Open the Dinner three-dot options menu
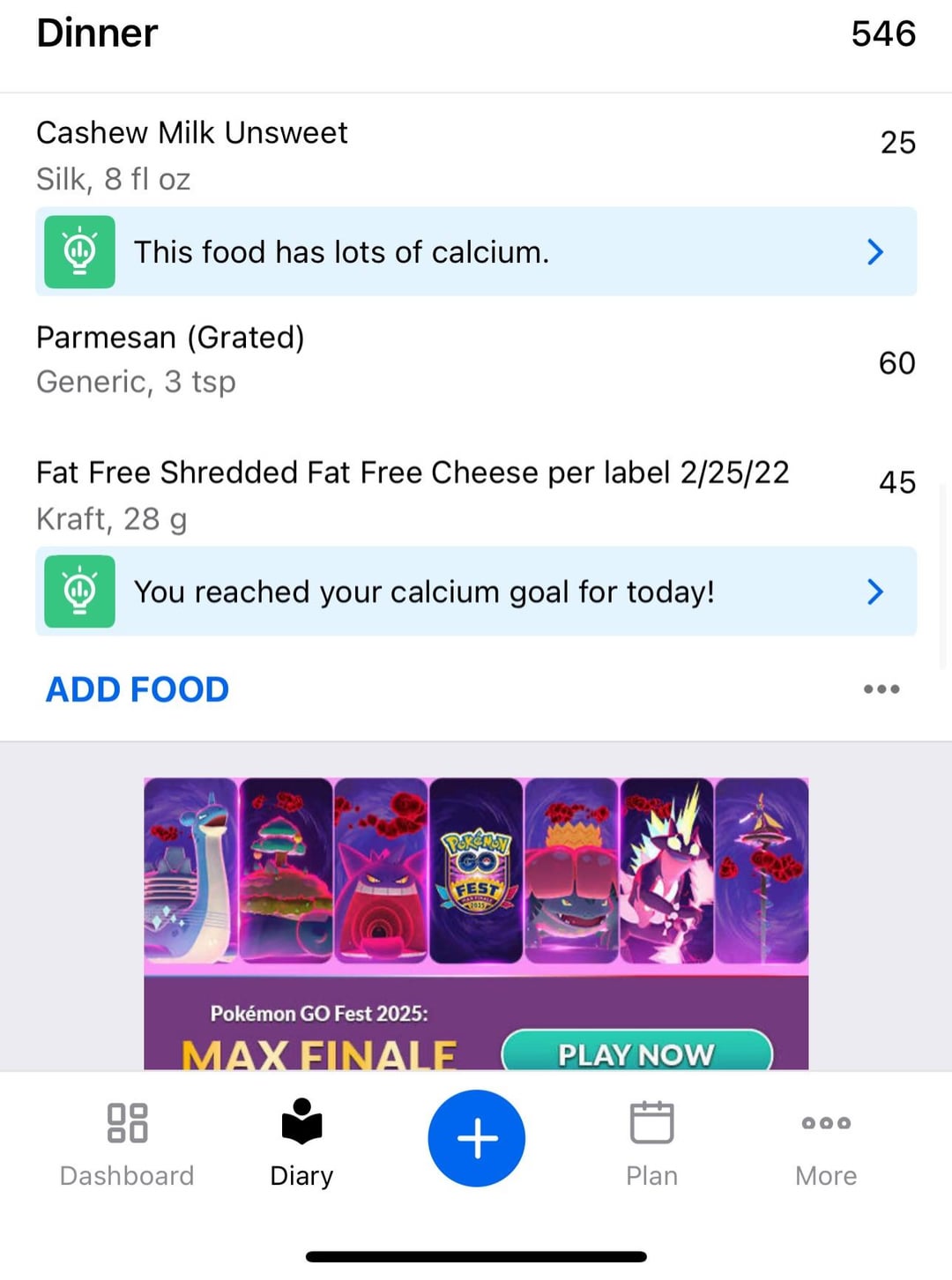Screen dimensions: 952x1280 pyautogui.click(x=881, y=689)
